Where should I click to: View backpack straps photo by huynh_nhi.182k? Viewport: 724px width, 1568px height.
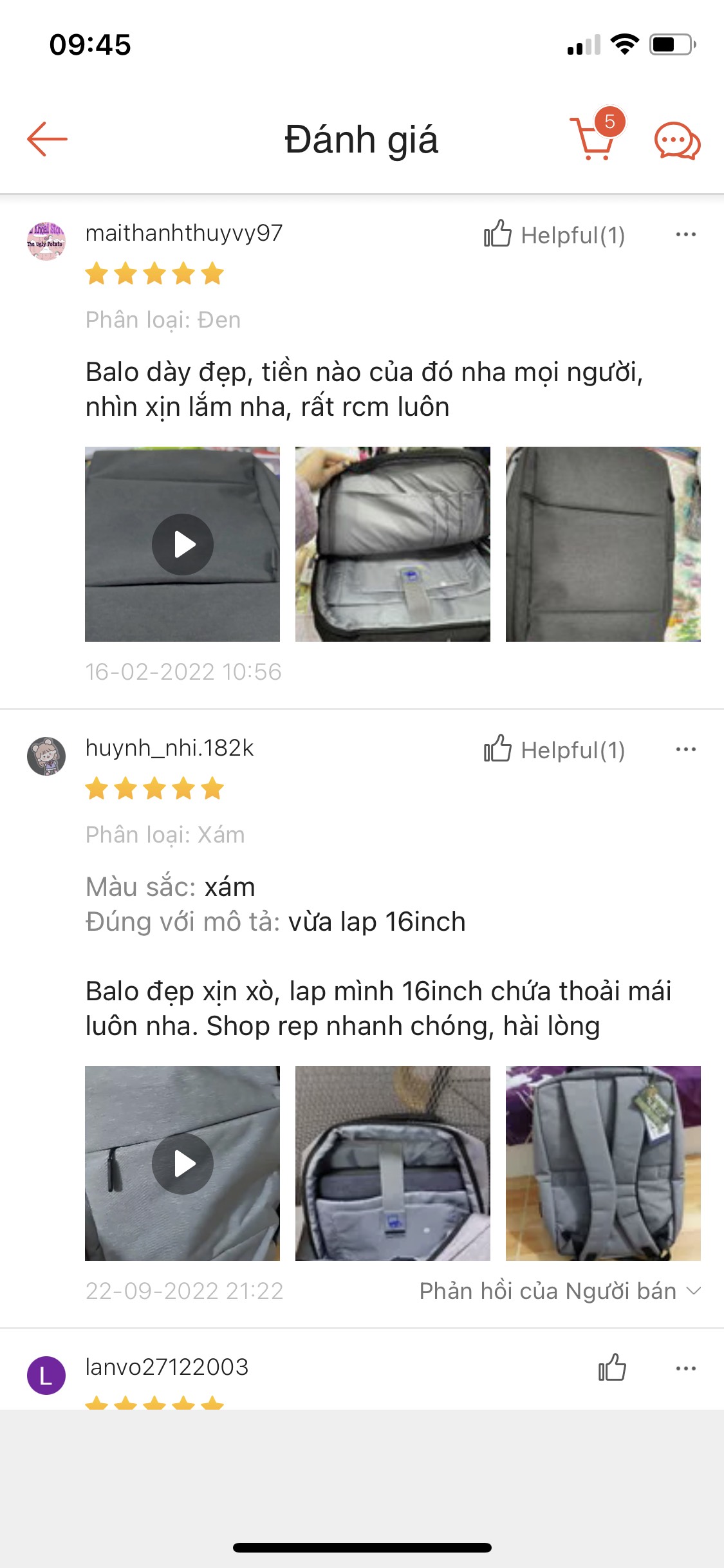603,1164
